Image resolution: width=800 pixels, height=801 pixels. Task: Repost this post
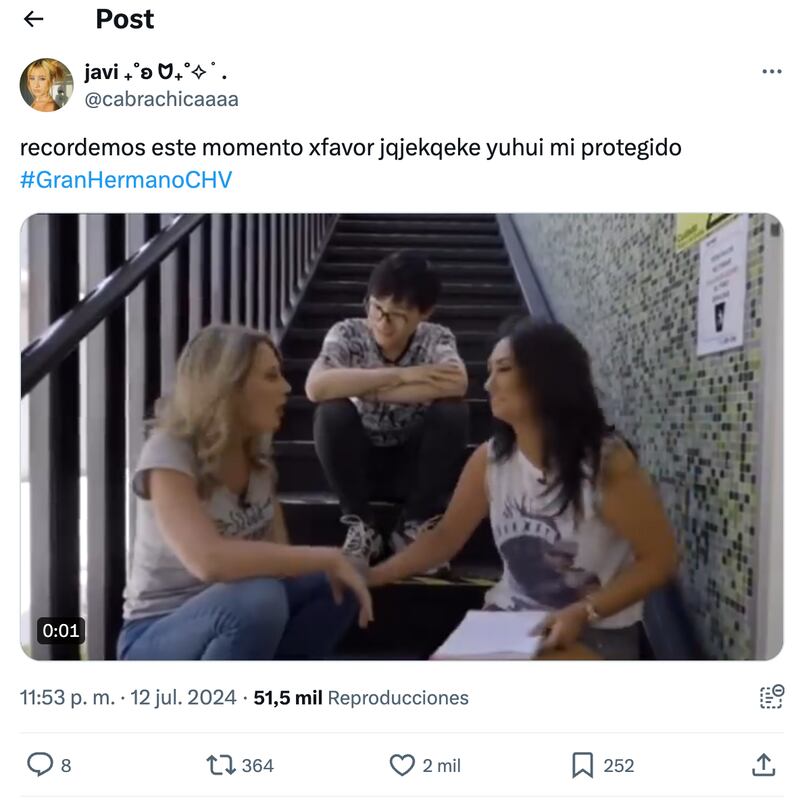pos(220,765)
